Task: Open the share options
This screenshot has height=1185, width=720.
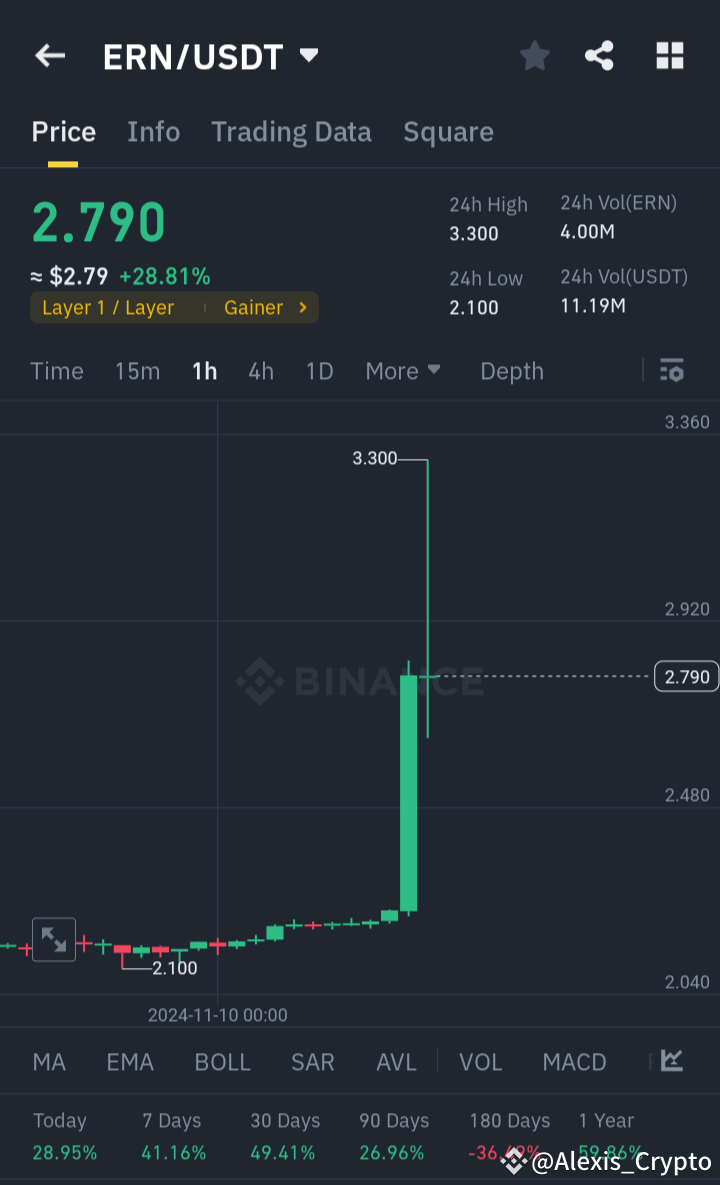Action: pyautogui.click(x=599, y=56)
